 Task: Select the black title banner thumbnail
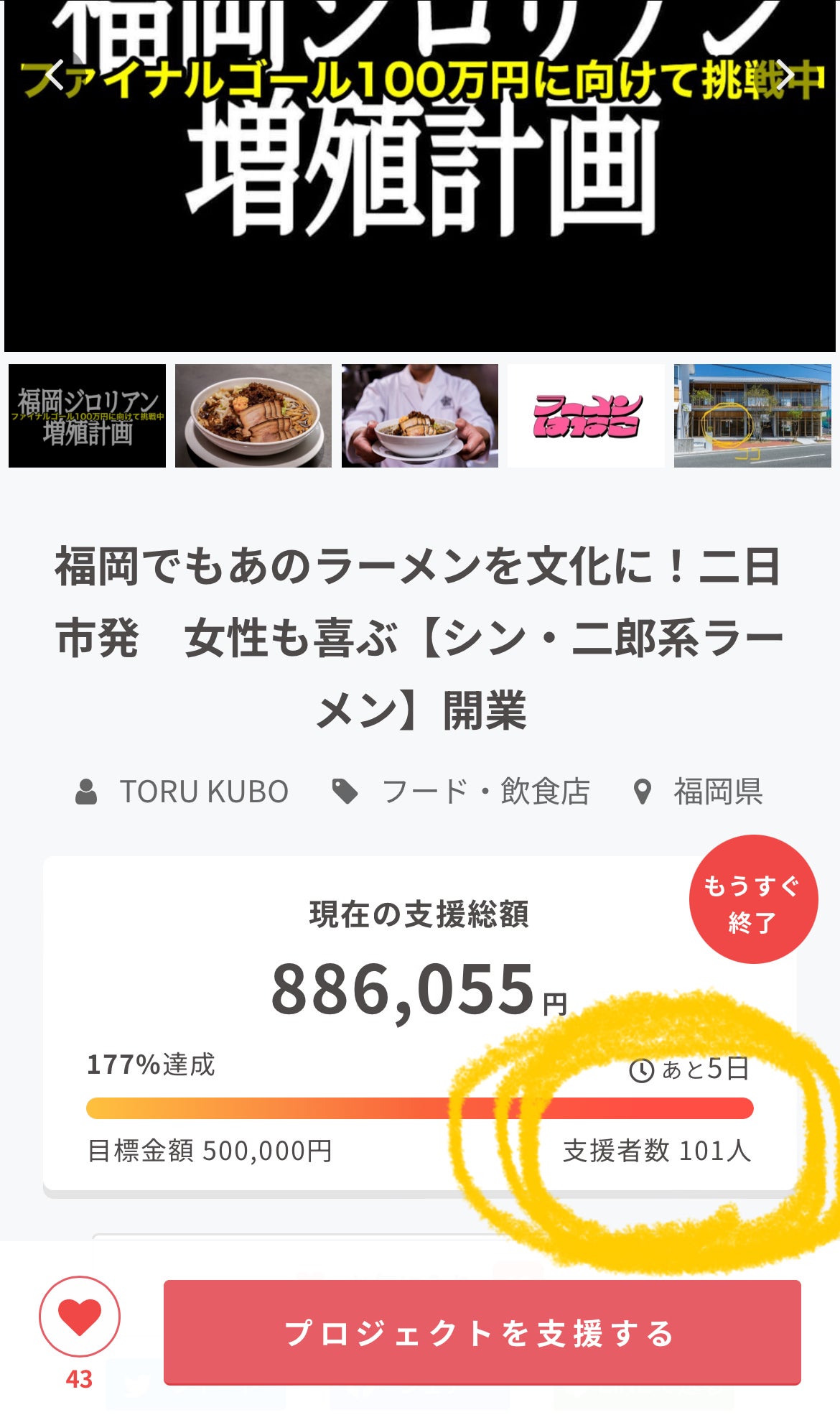(87, 416)
